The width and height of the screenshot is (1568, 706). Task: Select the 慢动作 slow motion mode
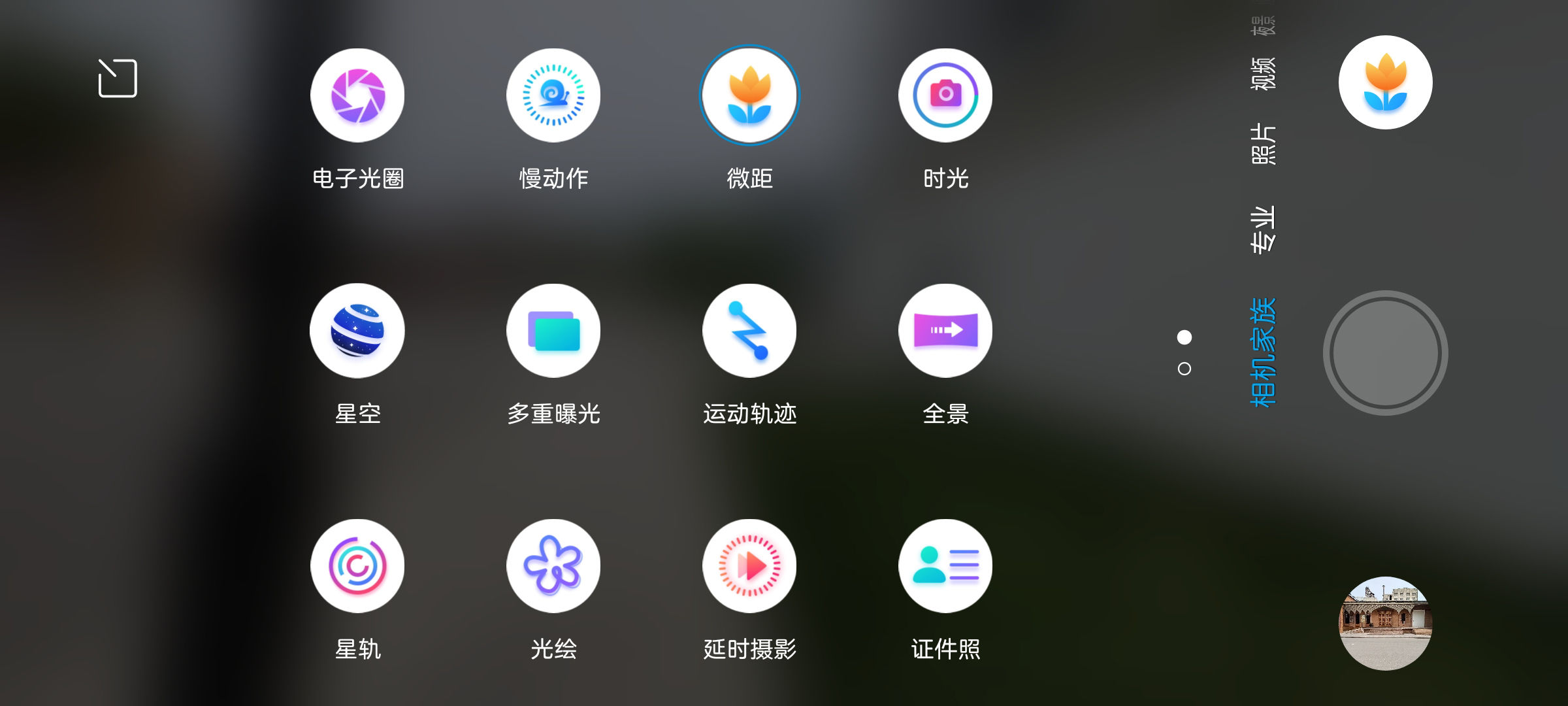click(553, 95)
